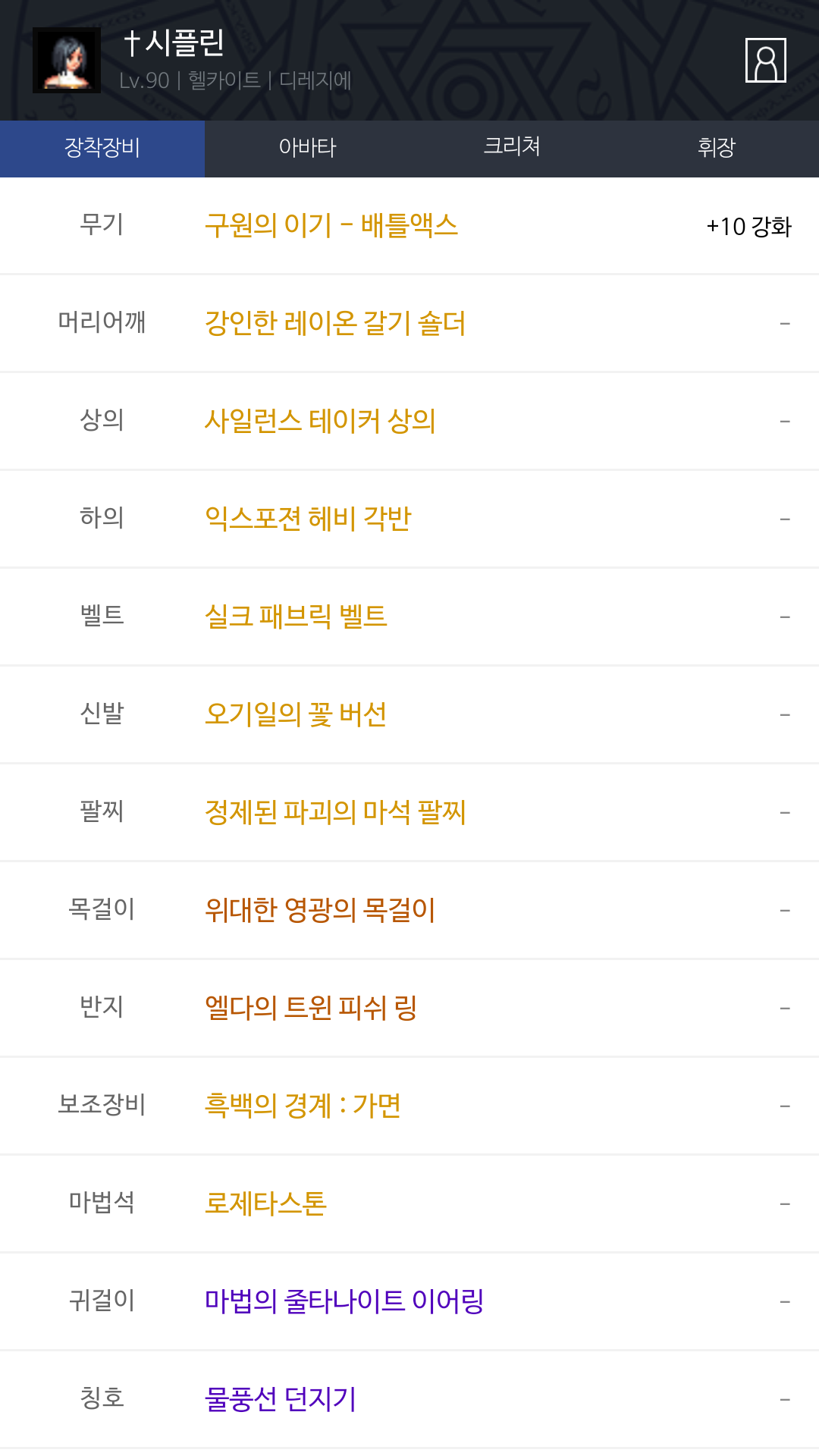Screen dimensions: 819x1456
Task: Tap the 실크 패브릭 벨트 row
Action: click(409, 617)
